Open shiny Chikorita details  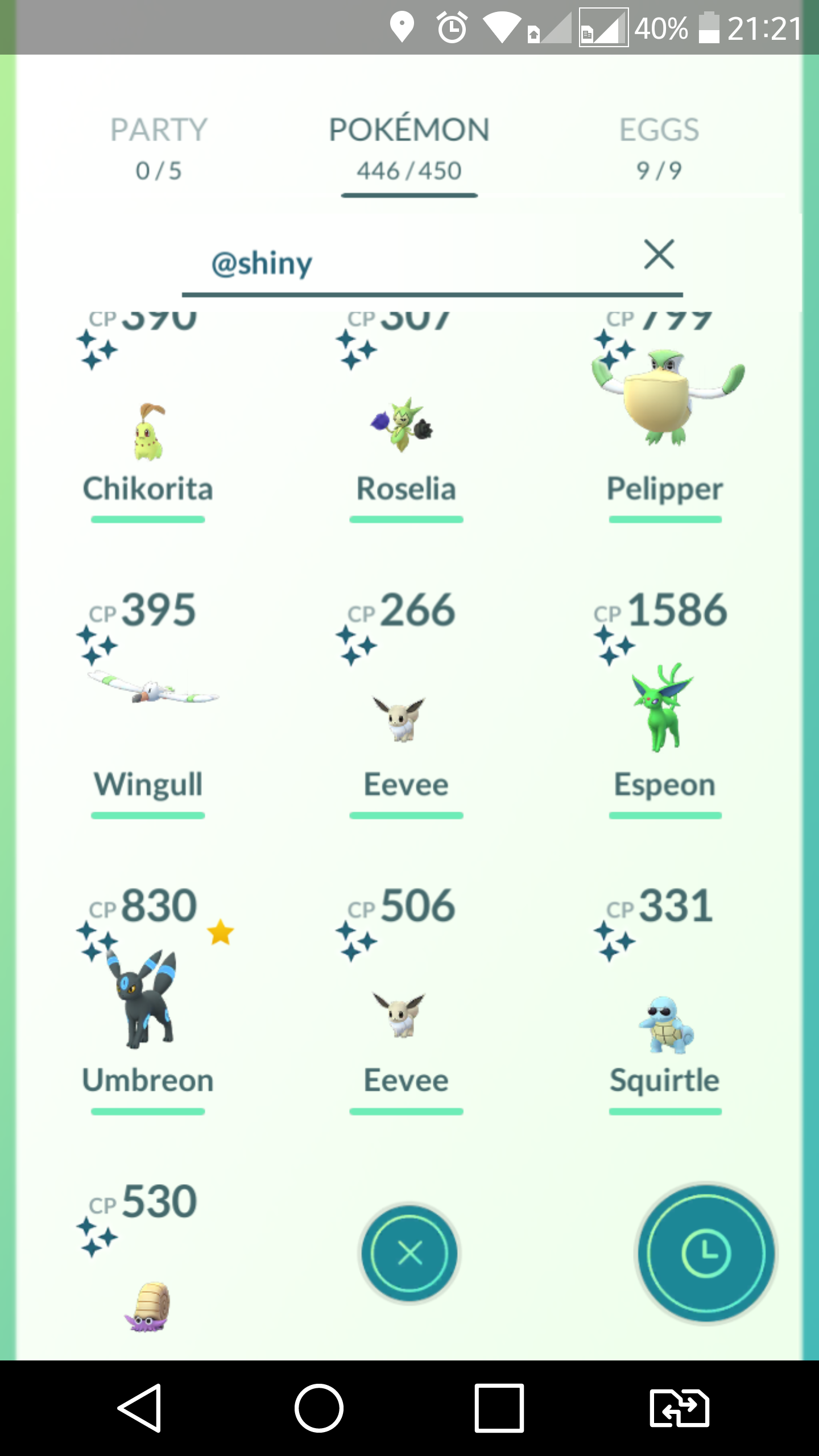click(x=148, y=432)
